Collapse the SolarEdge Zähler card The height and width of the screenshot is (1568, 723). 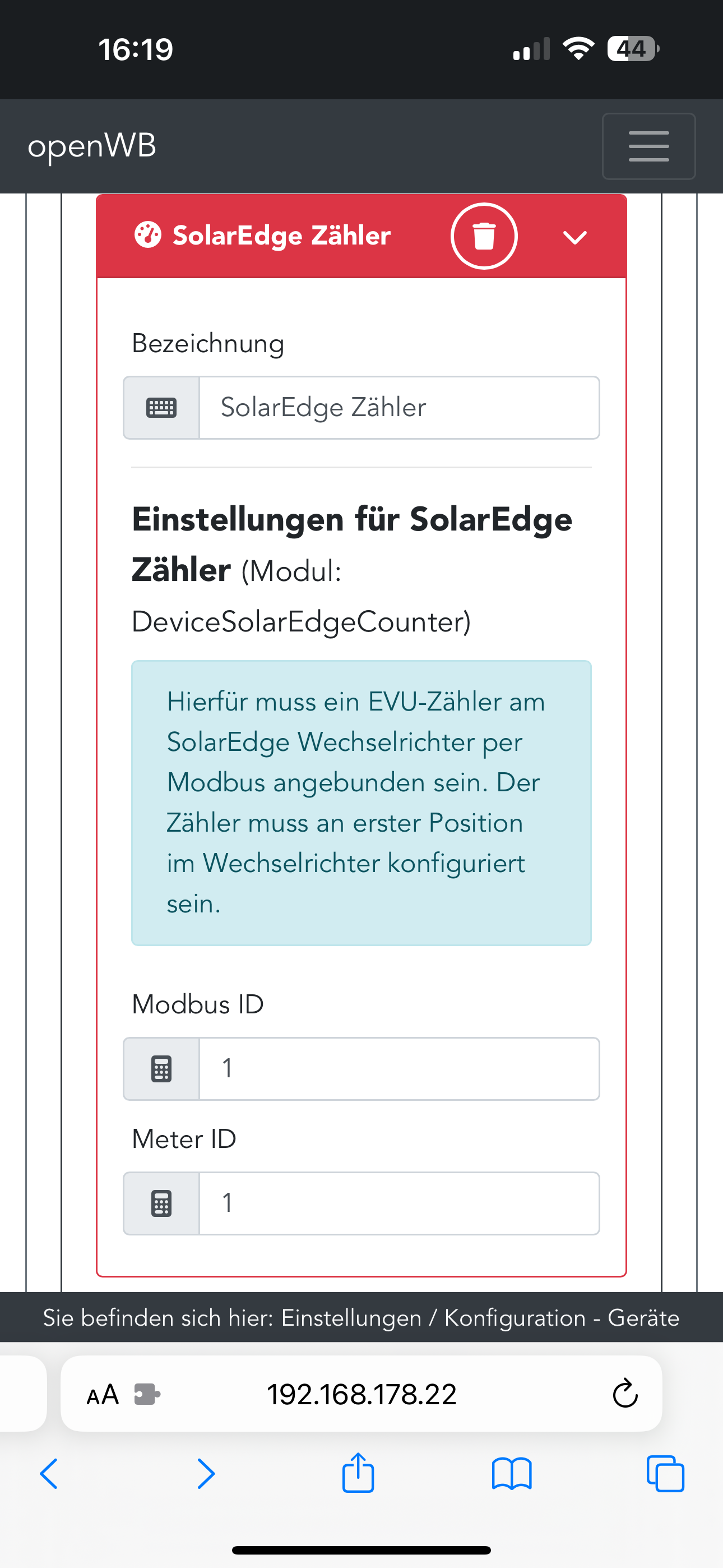[x=574, y=237]
